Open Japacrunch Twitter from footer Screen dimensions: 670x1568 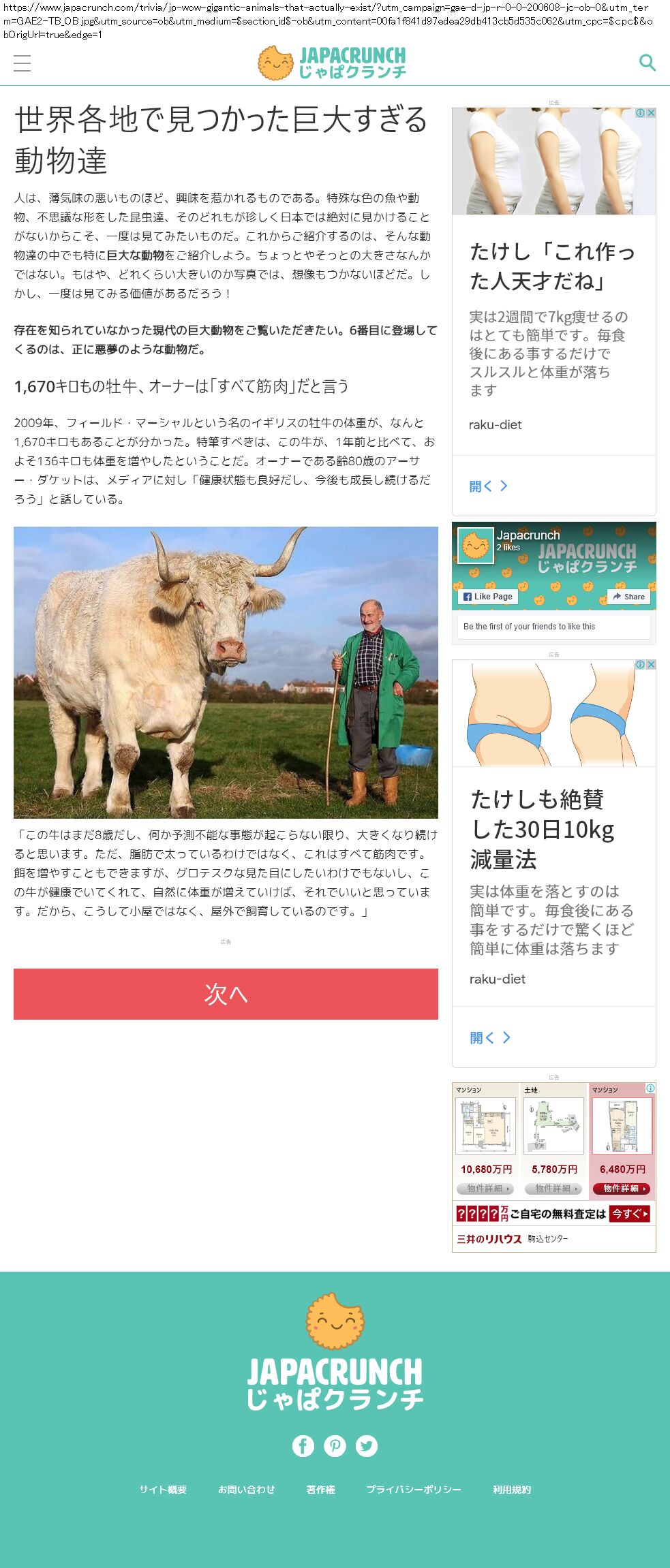tap(367, 1445)
